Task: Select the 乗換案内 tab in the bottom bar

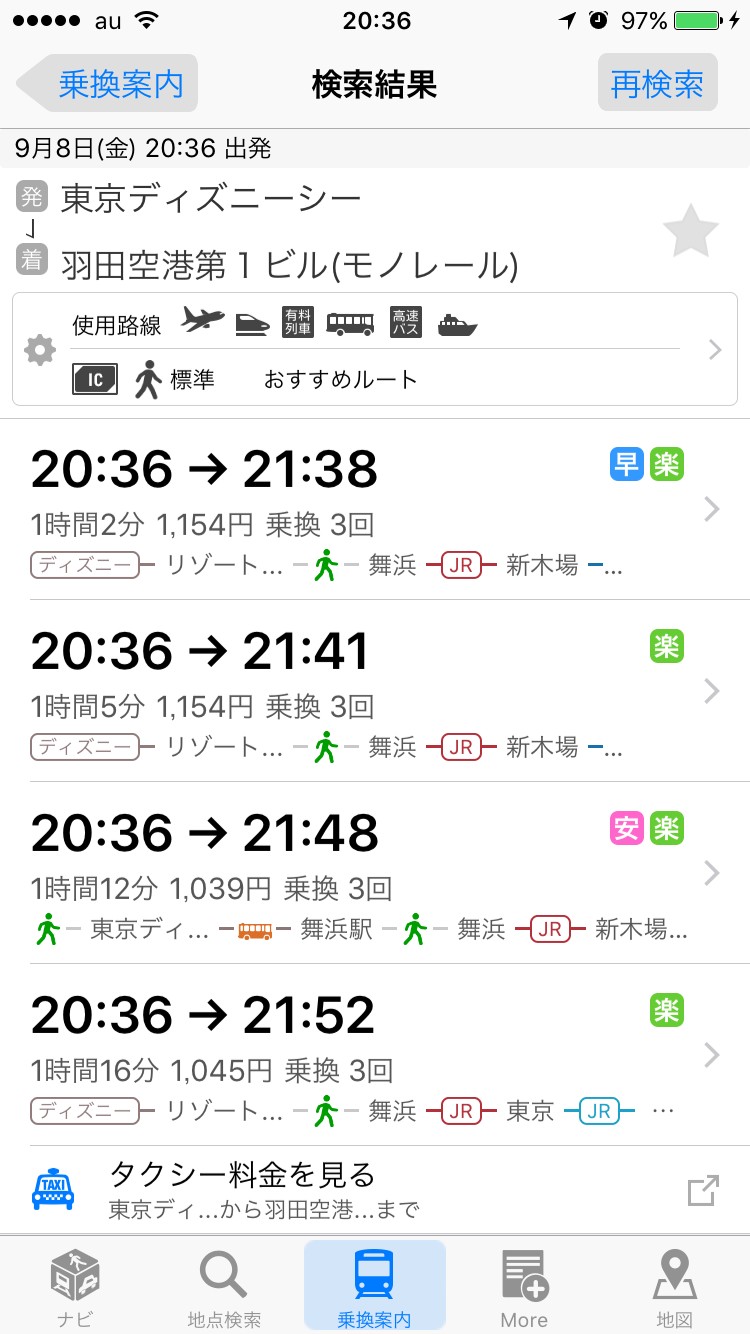Action: pyautogui.click(x=375, y=1286)
